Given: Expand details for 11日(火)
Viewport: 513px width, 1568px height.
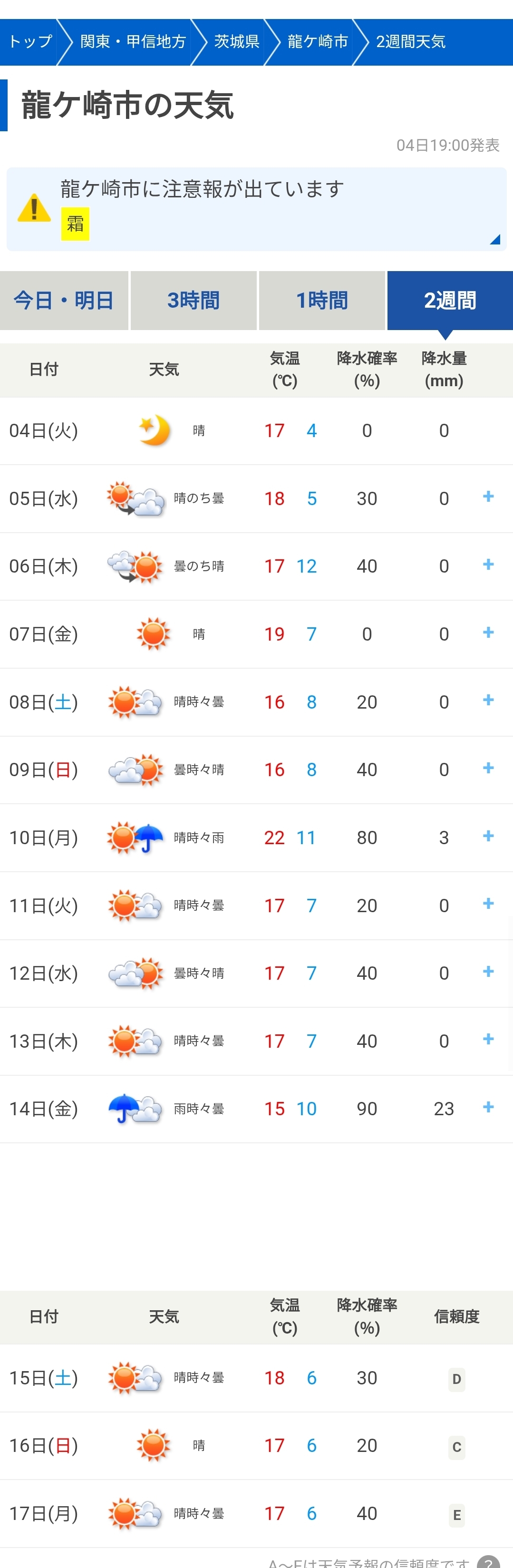Looking at the screenshot, I should click(488, 904).
